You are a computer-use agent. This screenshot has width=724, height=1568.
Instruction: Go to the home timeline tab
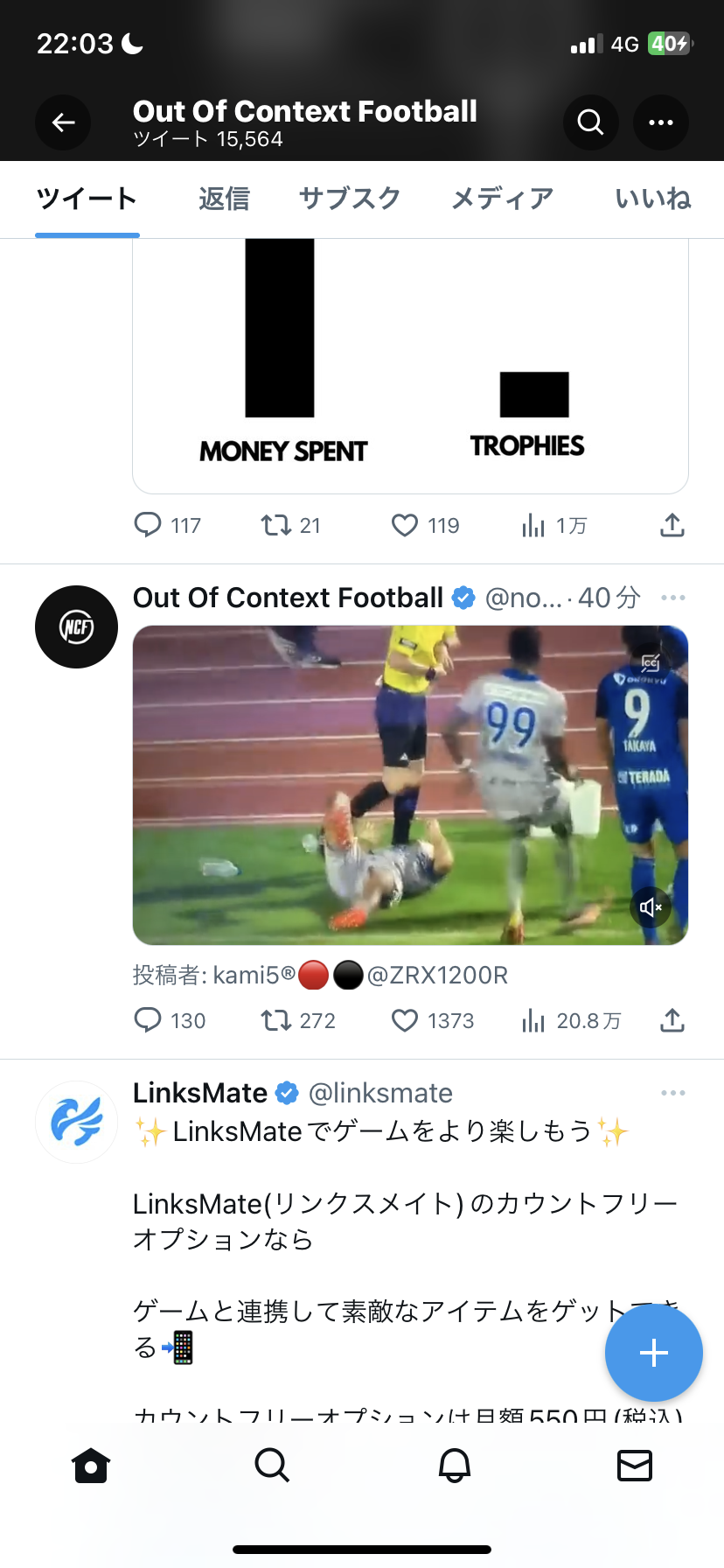91,1465
